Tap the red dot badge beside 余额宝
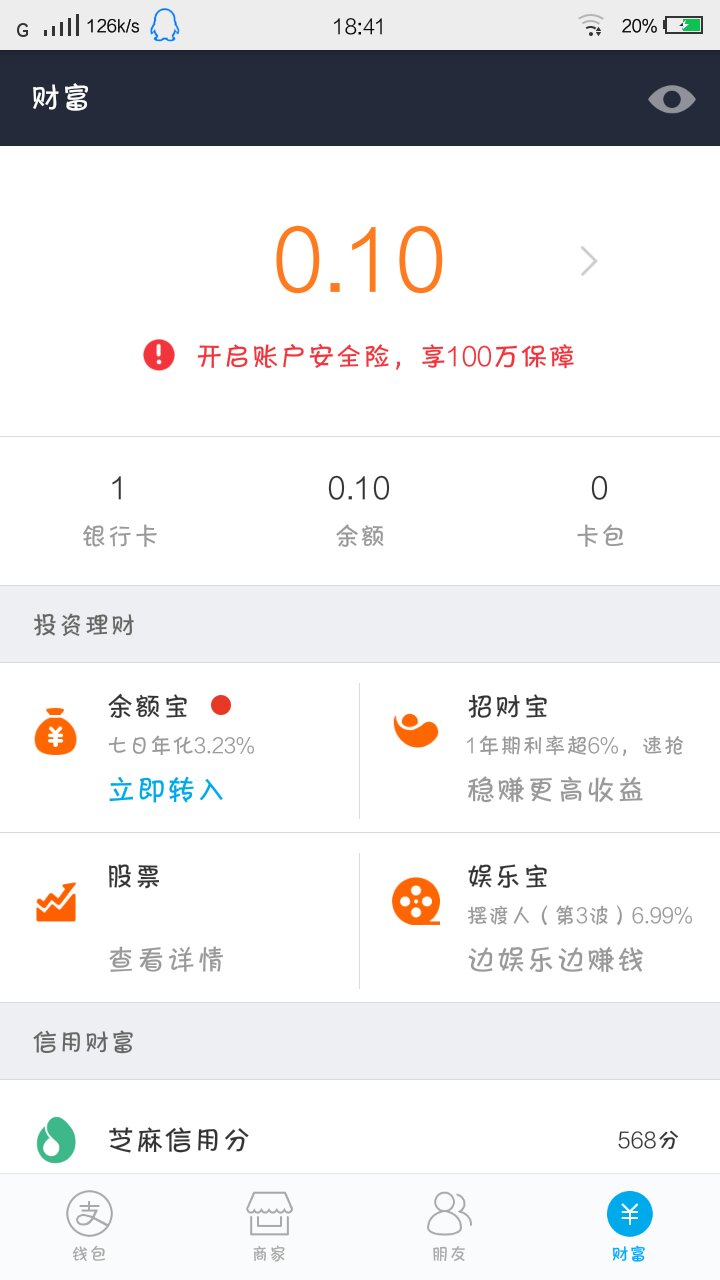This screenshot has height=1280, width=720. point(221,705)
